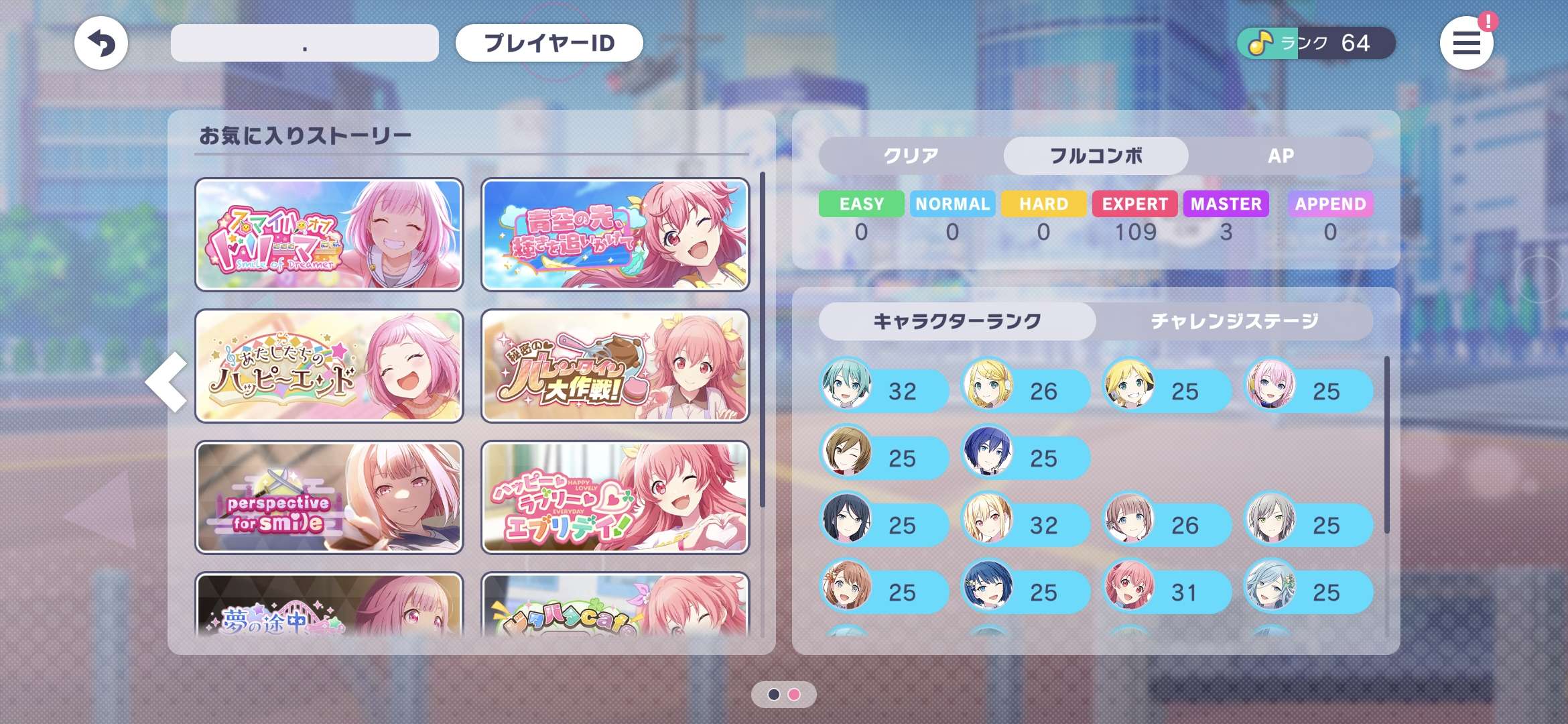Open the スマイルオブドリーマー story banner
This screenshot has width=1568, height=724.
pyautogui.click(x=329, y=235)
